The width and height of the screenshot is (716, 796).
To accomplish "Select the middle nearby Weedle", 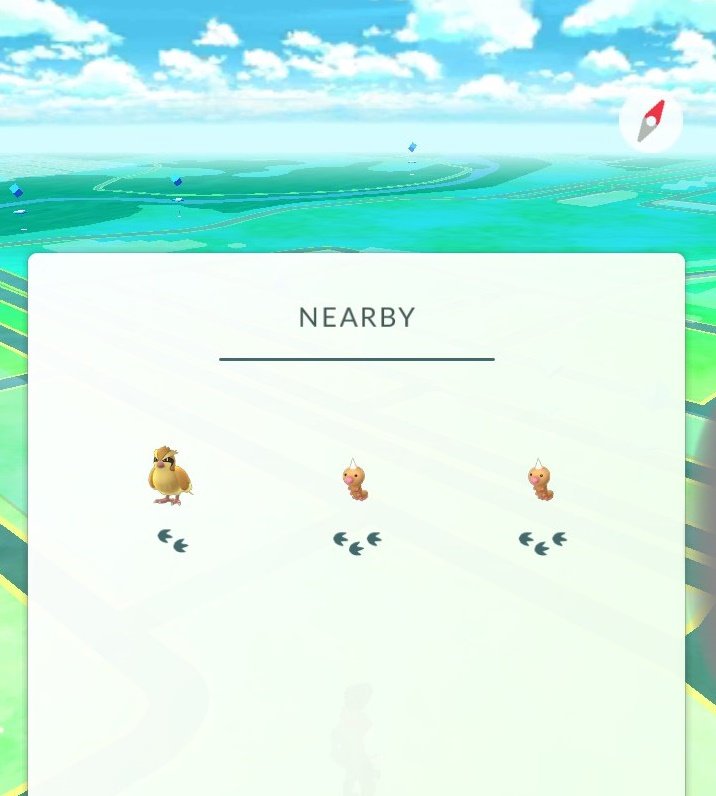I will tap(354, 481).
